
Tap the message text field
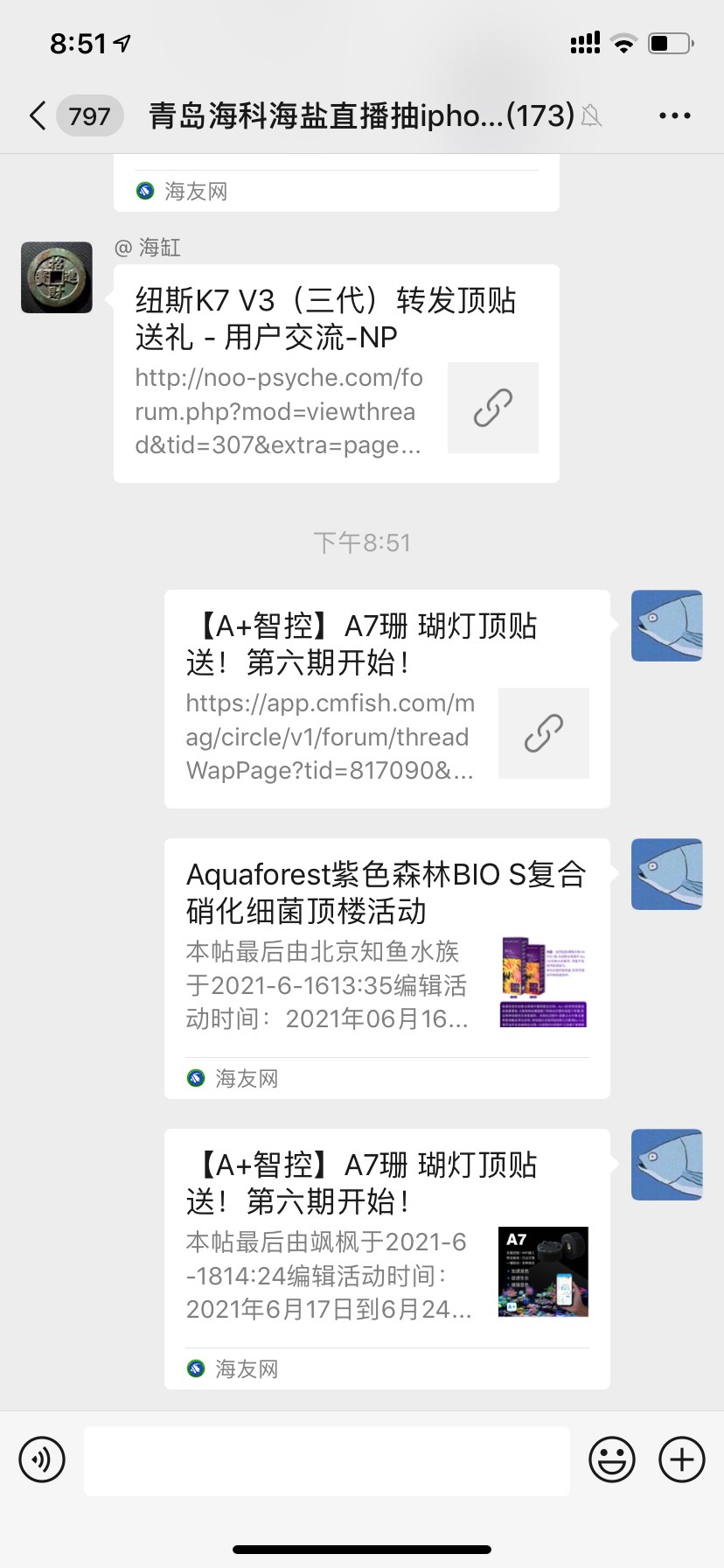pos(326,1459)
